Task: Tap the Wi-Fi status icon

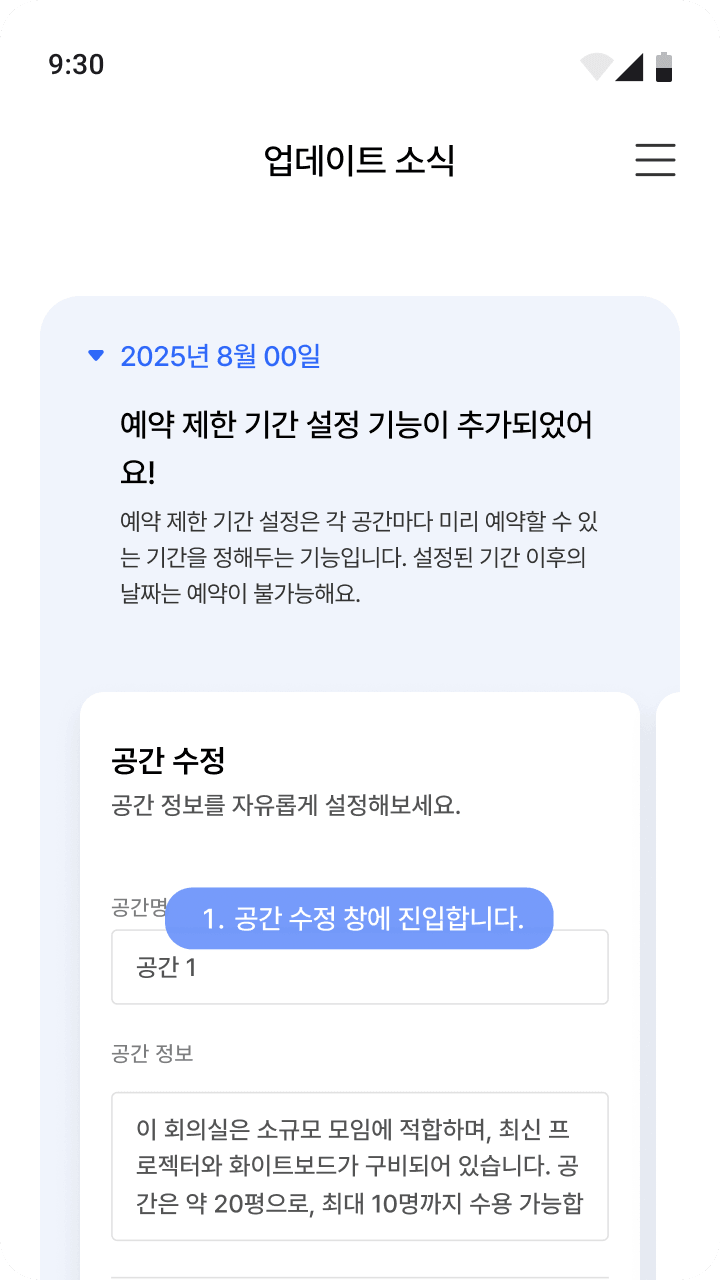Action: [x=598, y=64]
